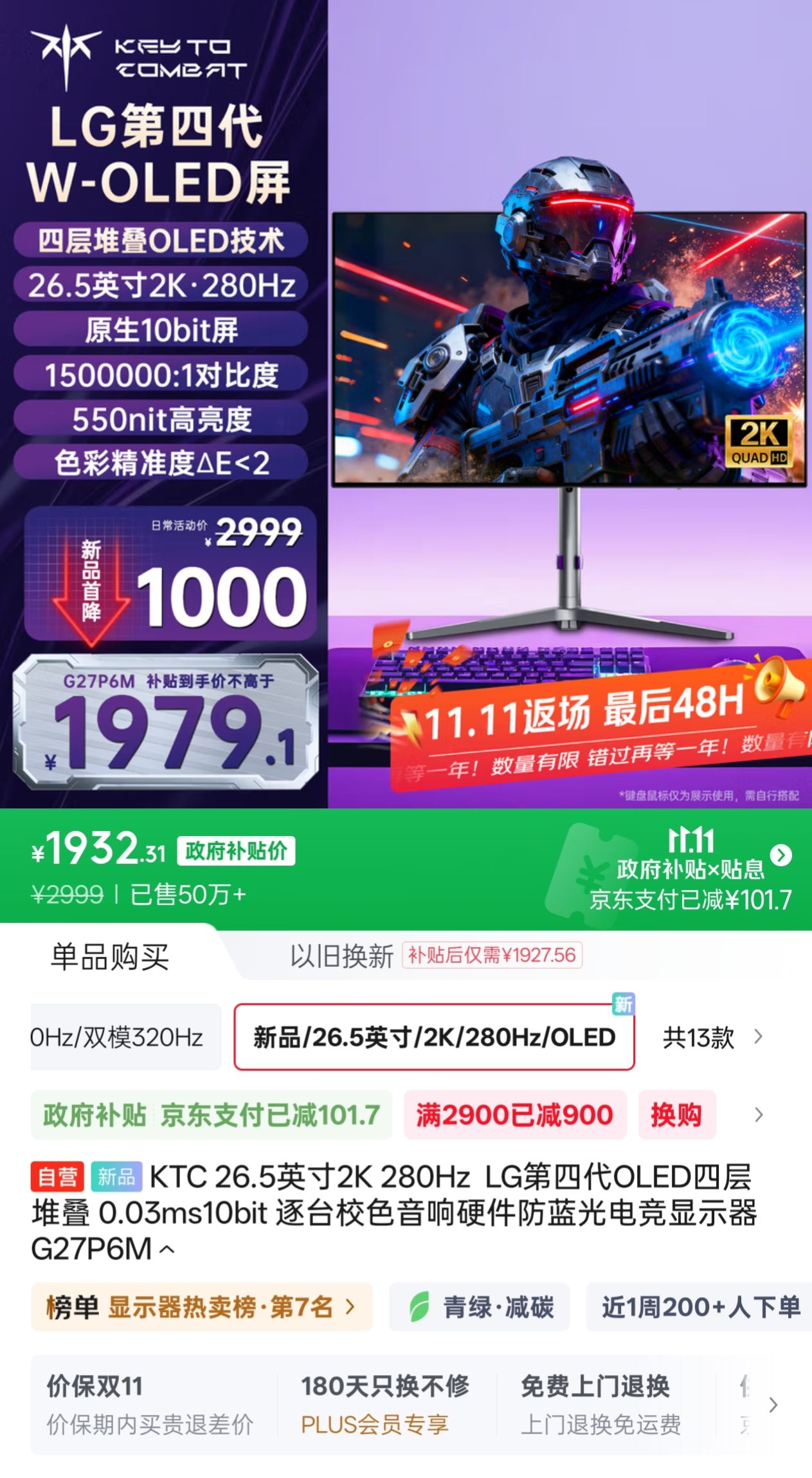Image resolution: width=812 pixels, height=1478 pixels.
Task: Open 显示器热卖榜·第7名 ranking list
Action: click(201, 1307)
